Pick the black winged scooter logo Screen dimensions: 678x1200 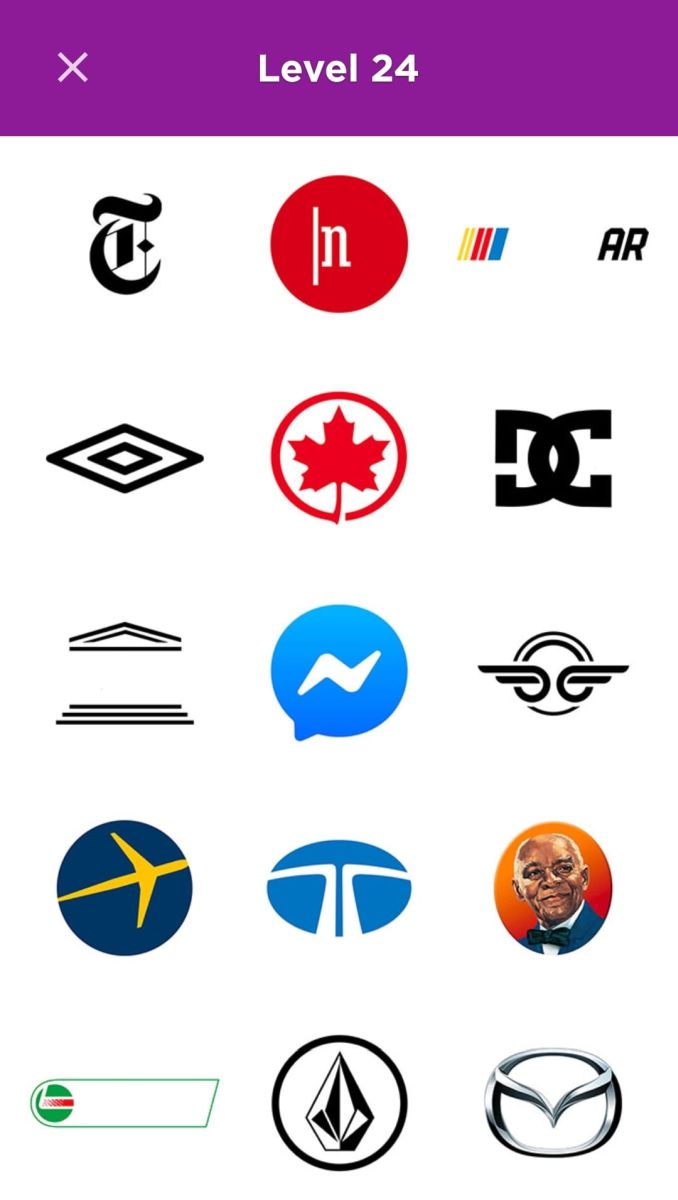[553, 673]
